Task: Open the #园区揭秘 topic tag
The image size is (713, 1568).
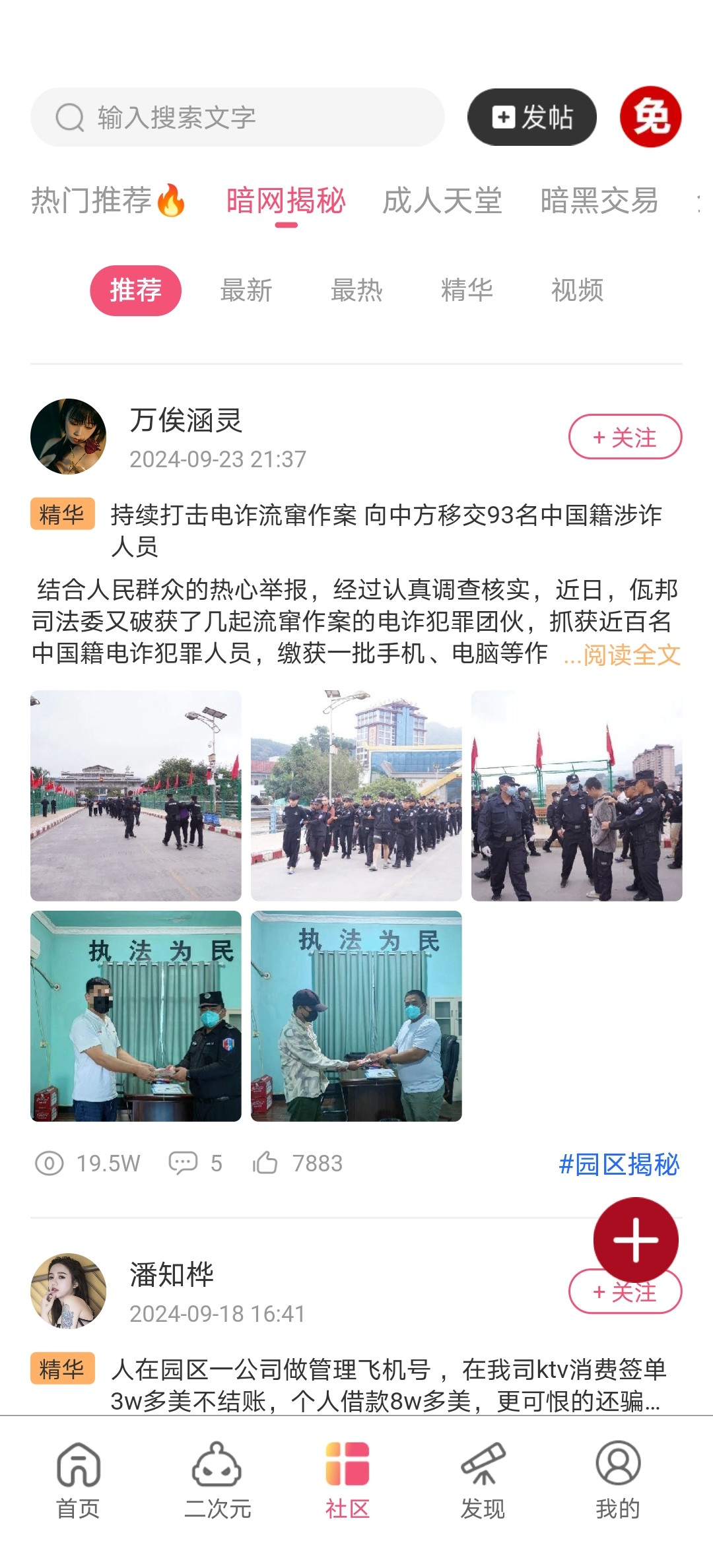Action: tap(619, 1164)
